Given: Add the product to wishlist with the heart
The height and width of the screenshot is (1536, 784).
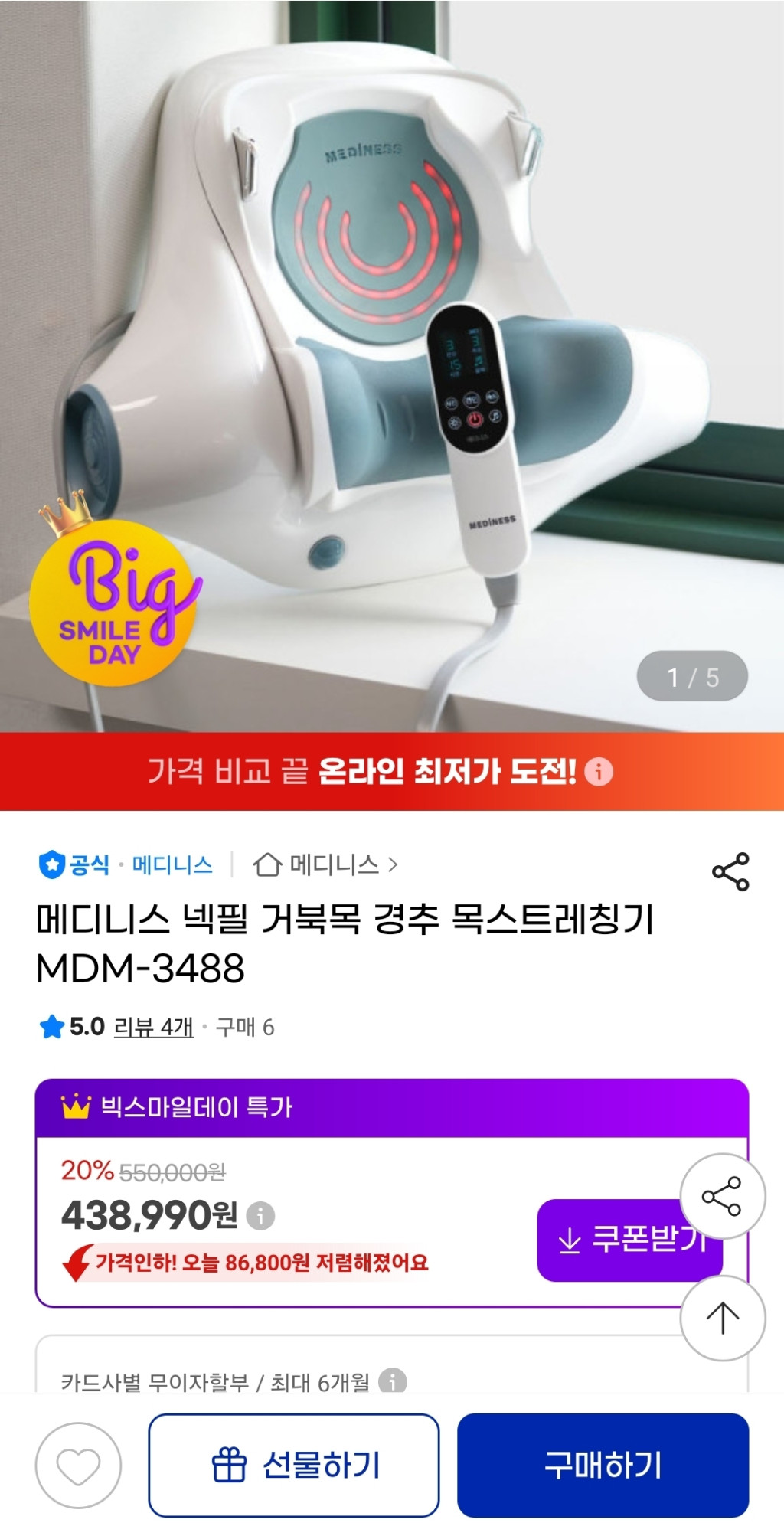Looking at the screenshot, I should pos(78,1466).
